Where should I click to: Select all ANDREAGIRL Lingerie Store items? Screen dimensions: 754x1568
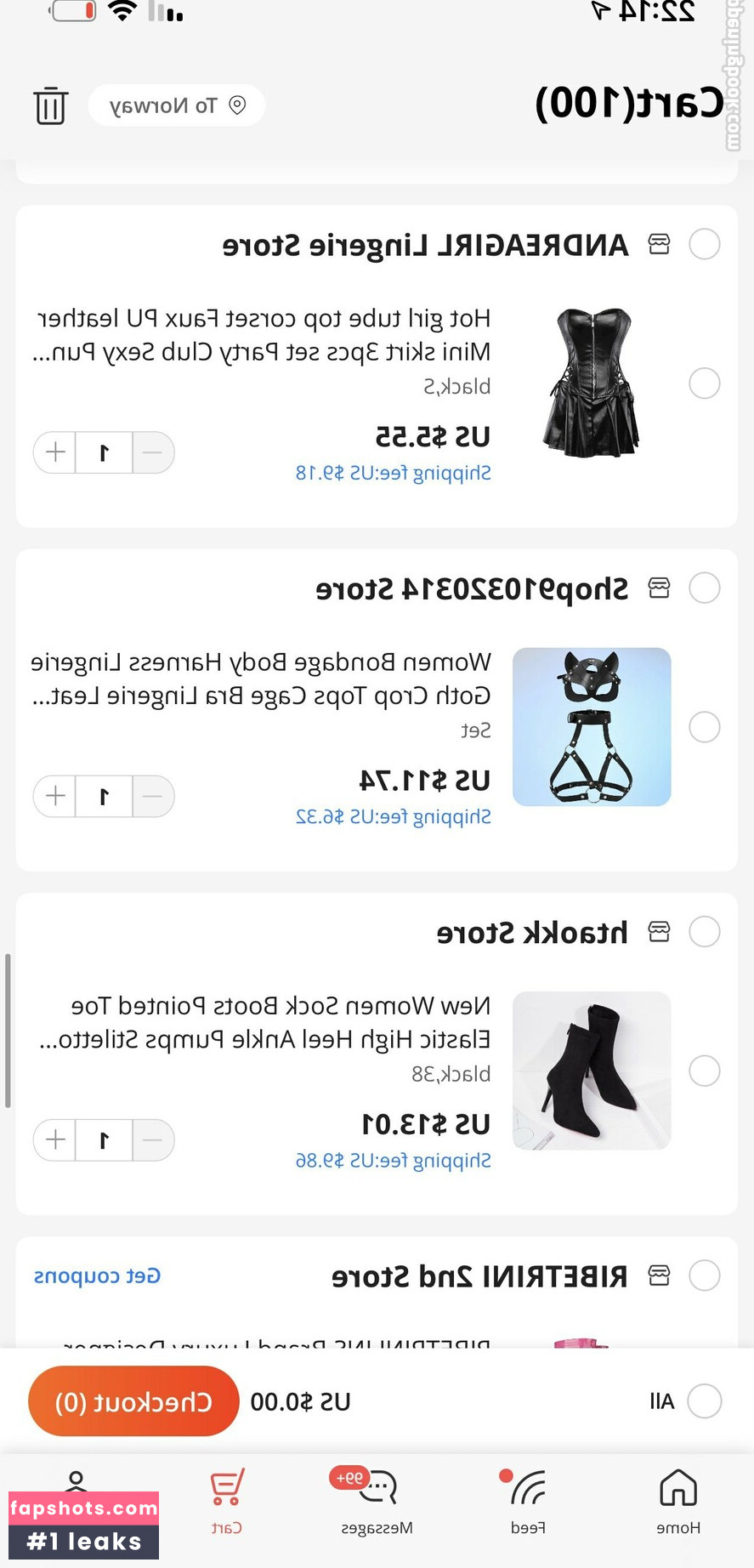[704, 244]
